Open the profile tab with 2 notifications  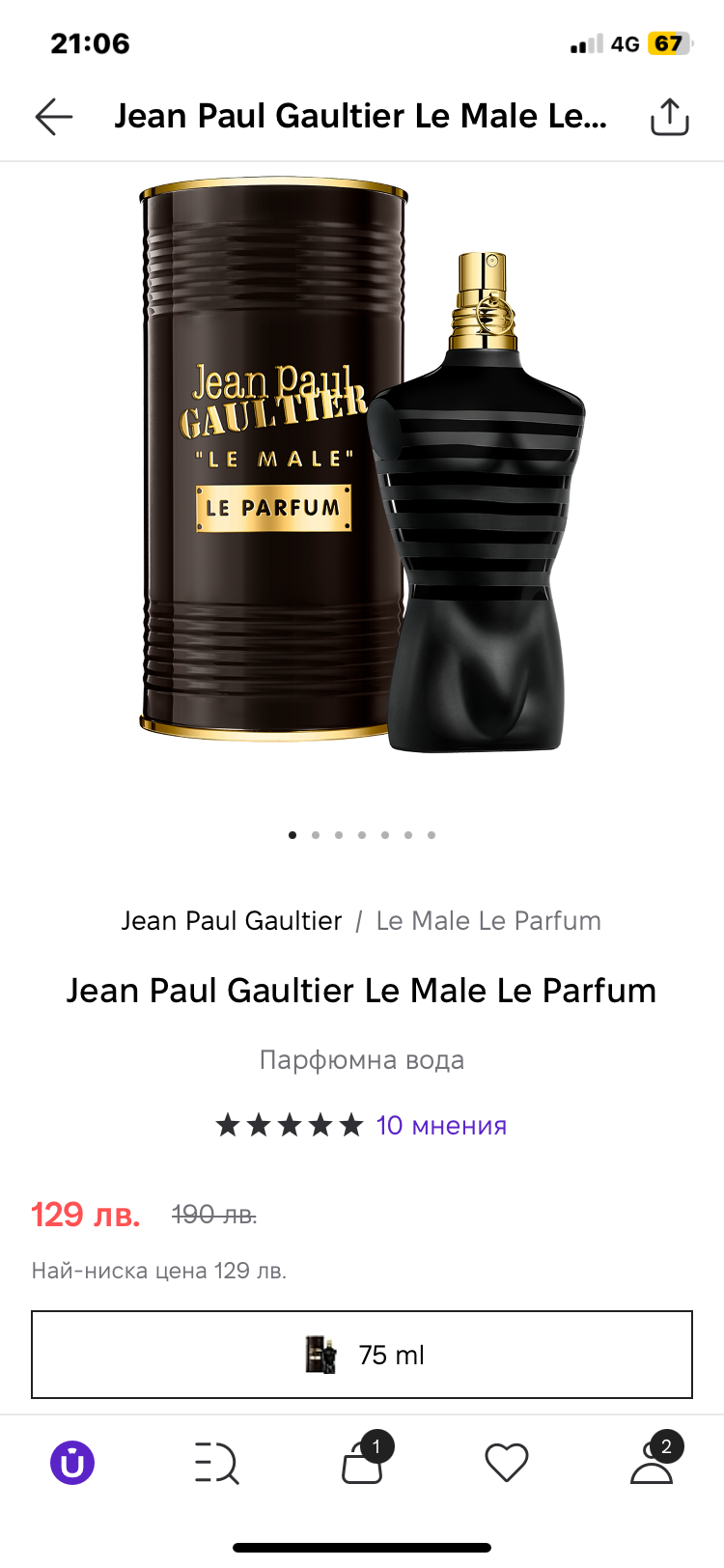[652, 1464]
